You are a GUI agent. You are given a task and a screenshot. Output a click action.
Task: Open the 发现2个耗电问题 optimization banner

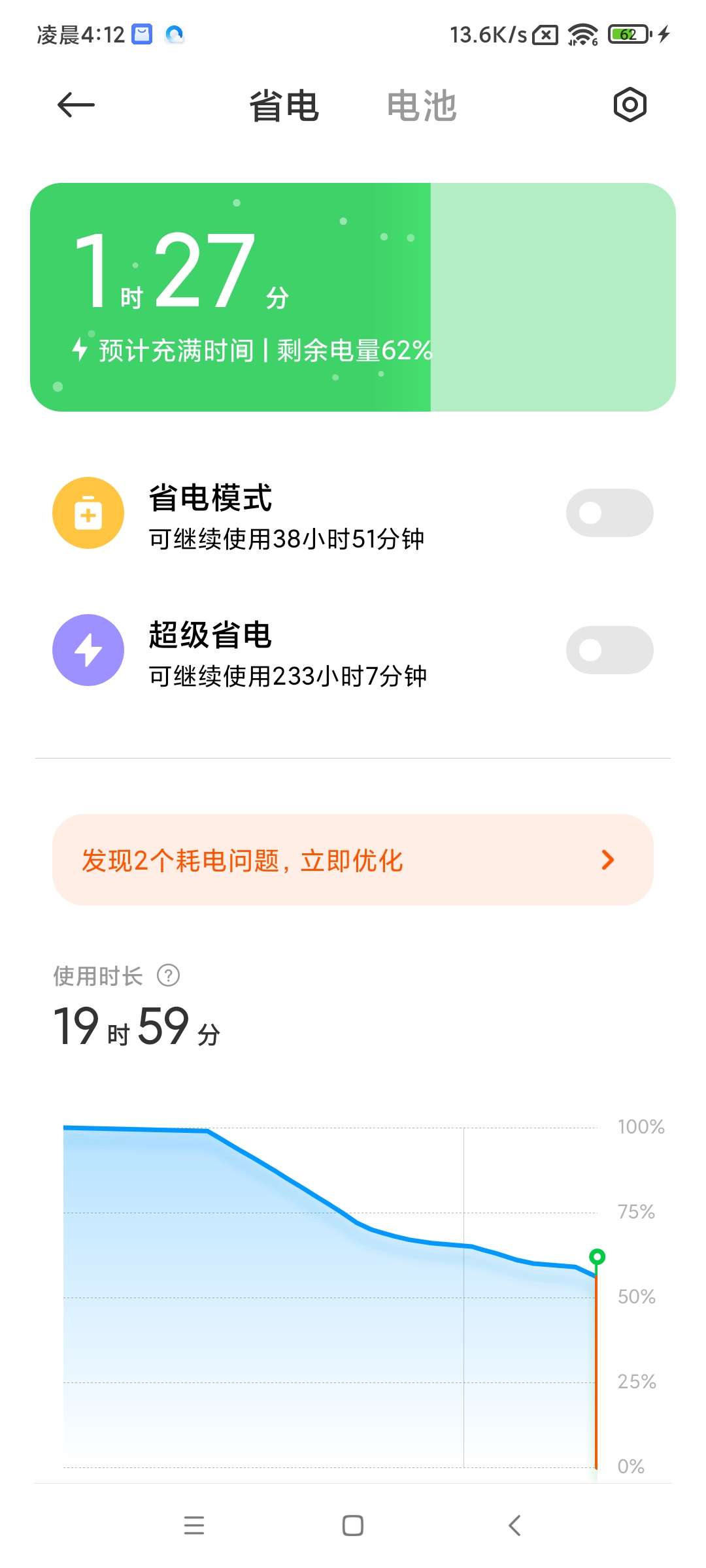(353, 860)
